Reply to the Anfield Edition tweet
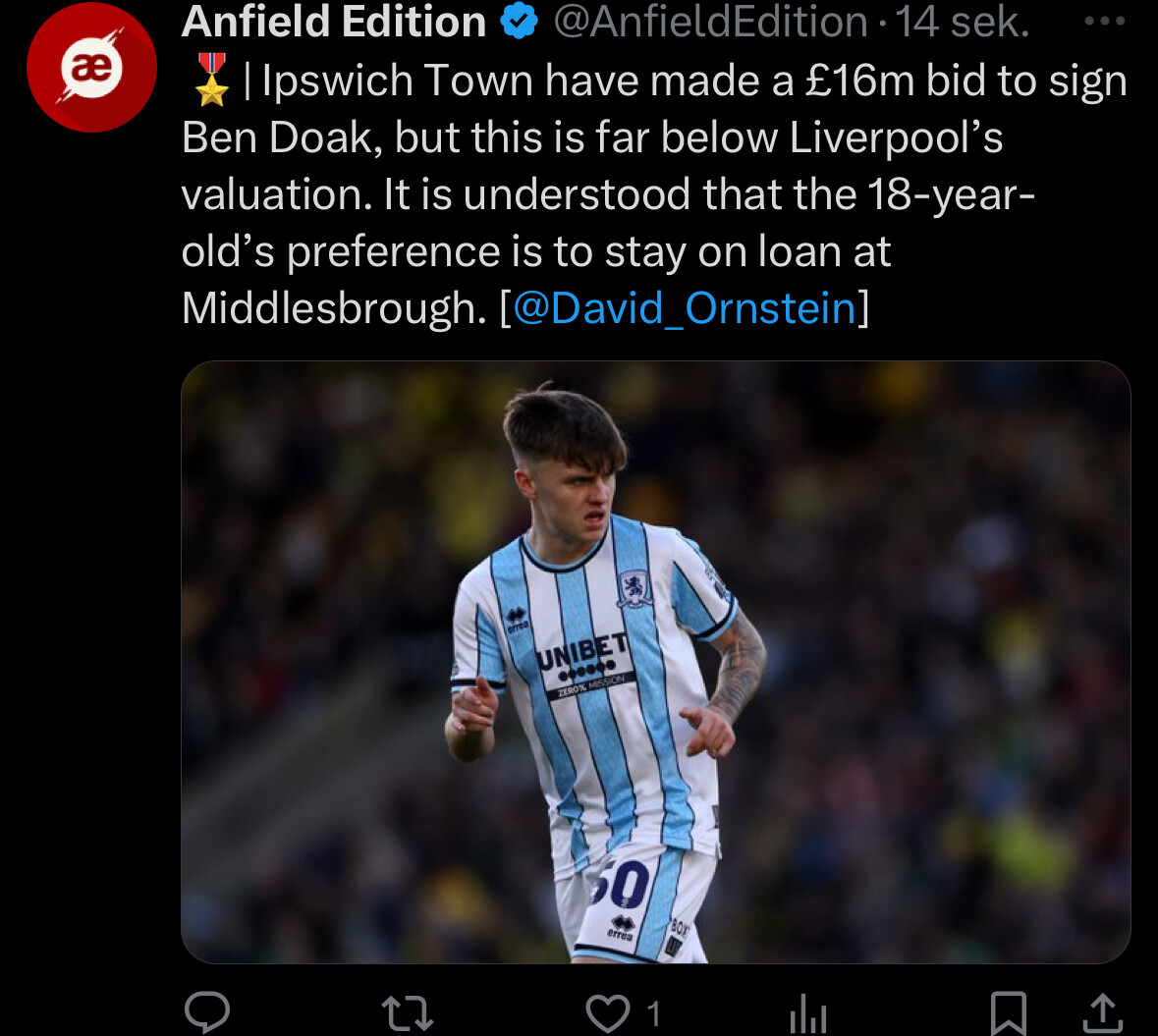 pos(207,1012)
